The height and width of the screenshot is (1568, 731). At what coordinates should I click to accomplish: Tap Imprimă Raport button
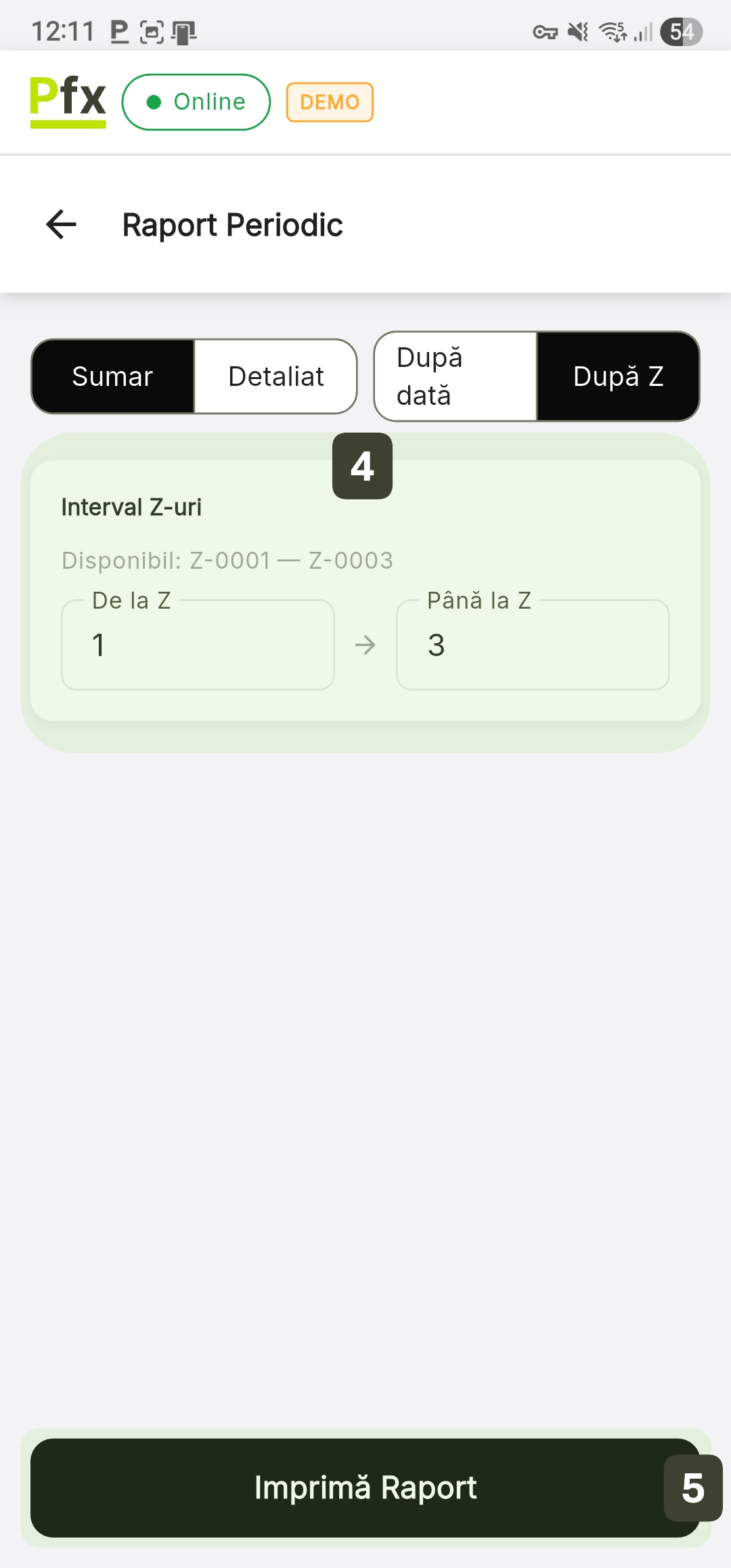pyautogui.click(x=365, y=1487)
